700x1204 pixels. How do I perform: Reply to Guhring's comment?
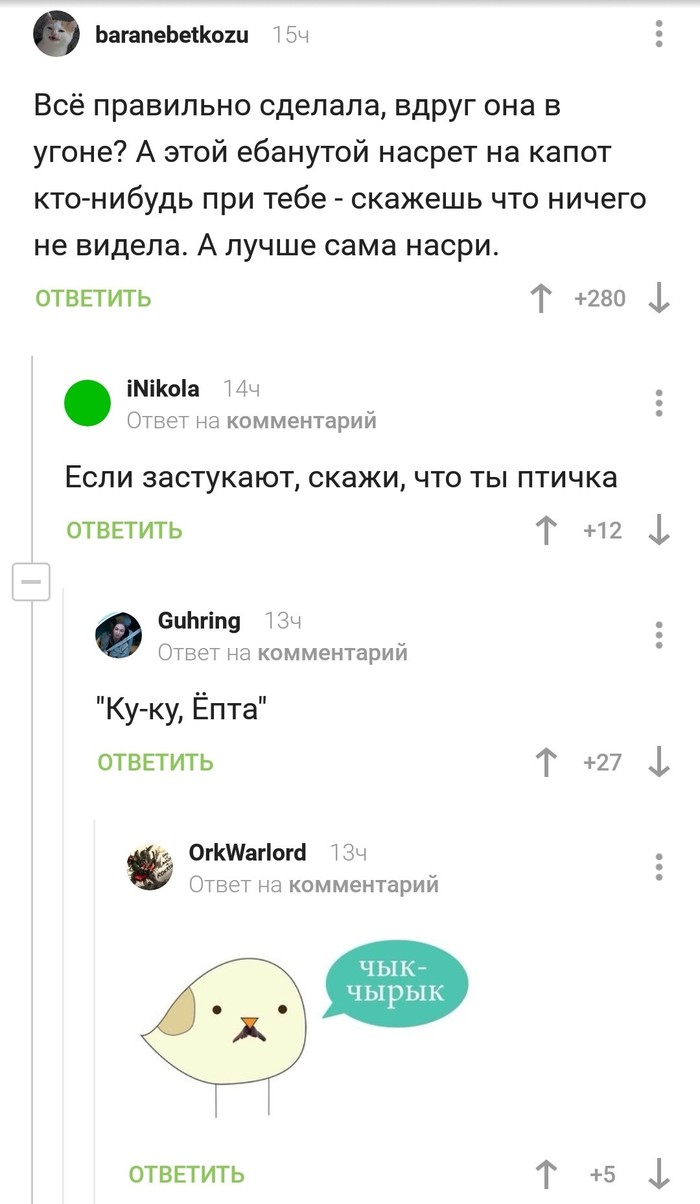[155, 762]
